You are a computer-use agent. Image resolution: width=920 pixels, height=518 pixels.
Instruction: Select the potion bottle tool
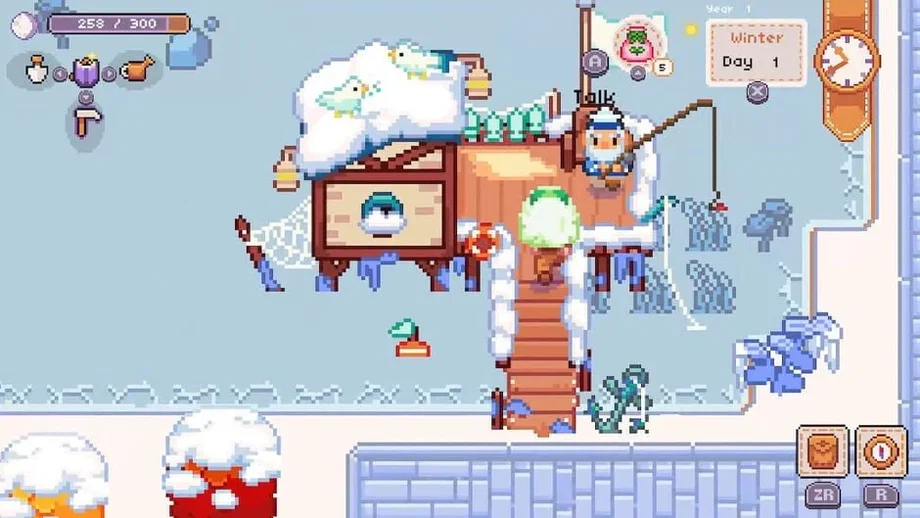37,71
